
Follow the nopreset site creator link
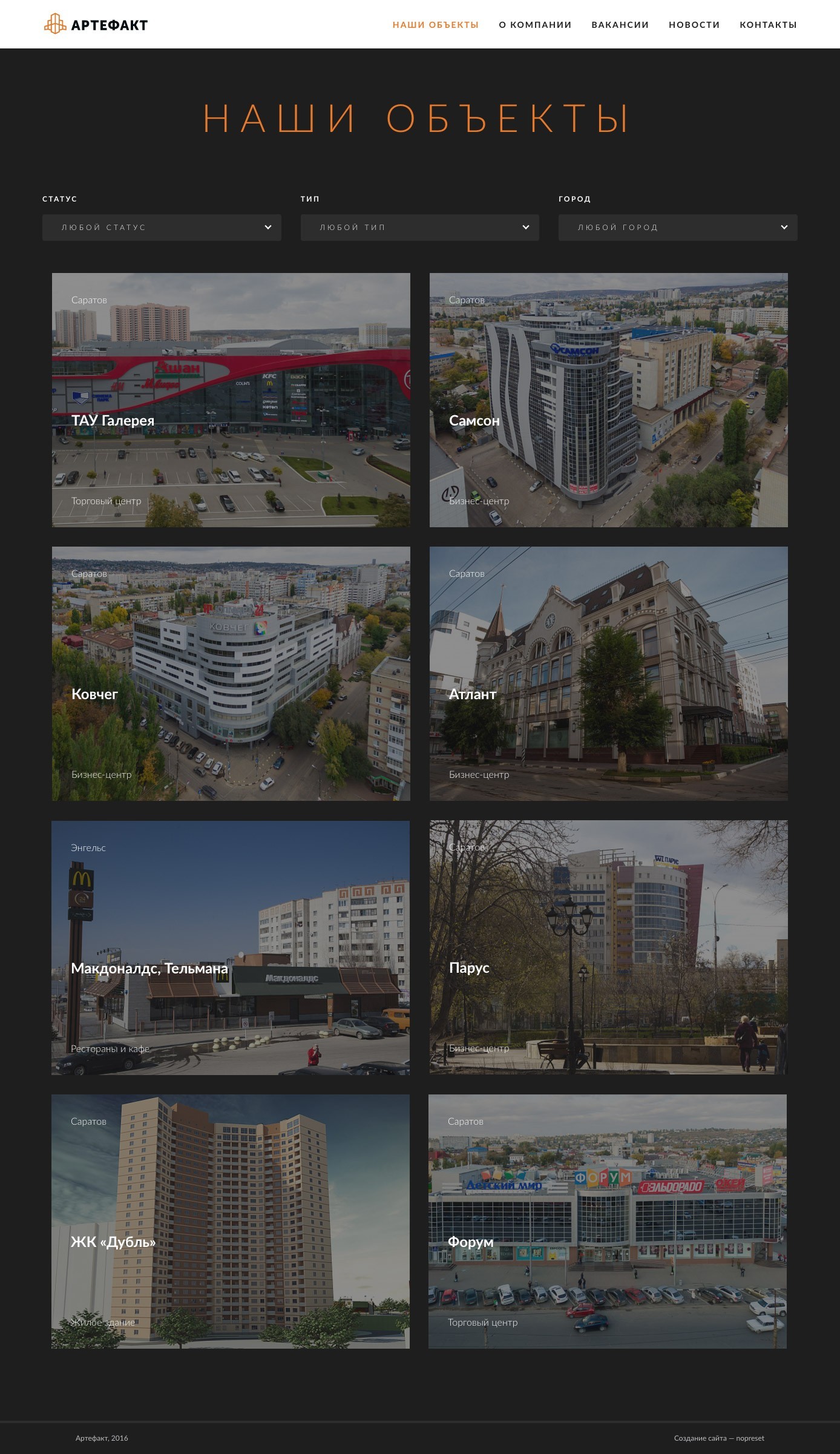[750, 1438]
